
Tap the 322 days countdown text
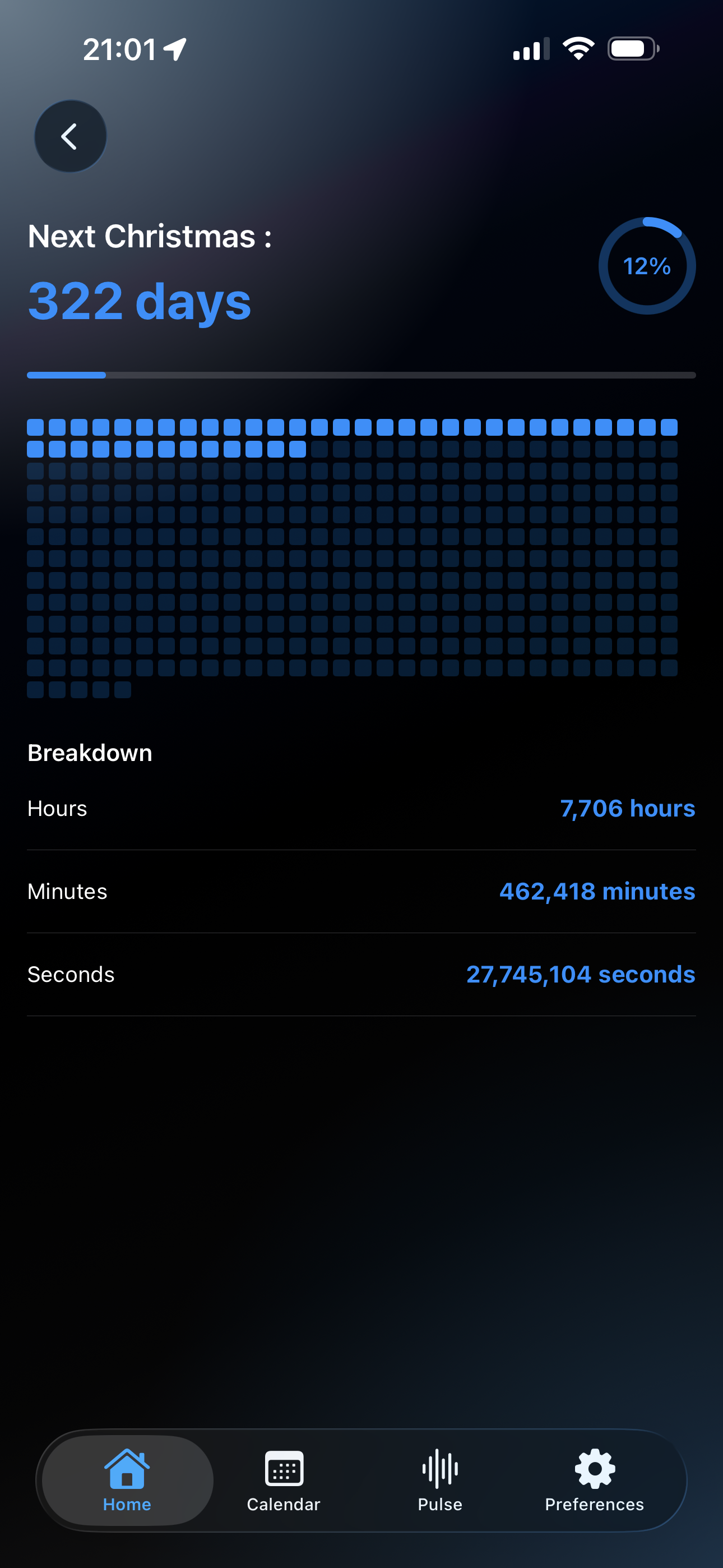coord(139,301)
